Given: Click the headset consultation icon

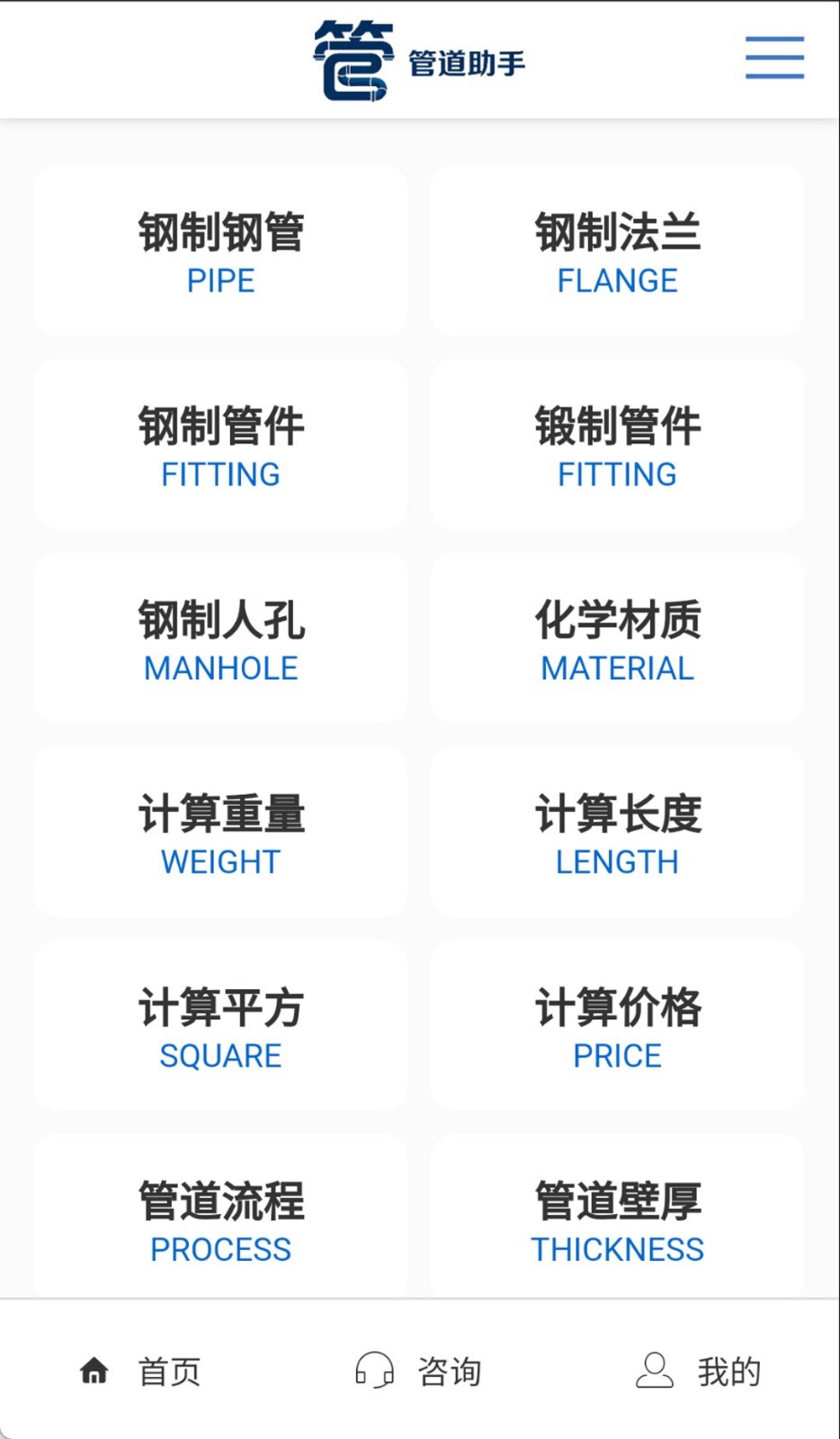Looking at the screenshot, I should click(373, 1371).
